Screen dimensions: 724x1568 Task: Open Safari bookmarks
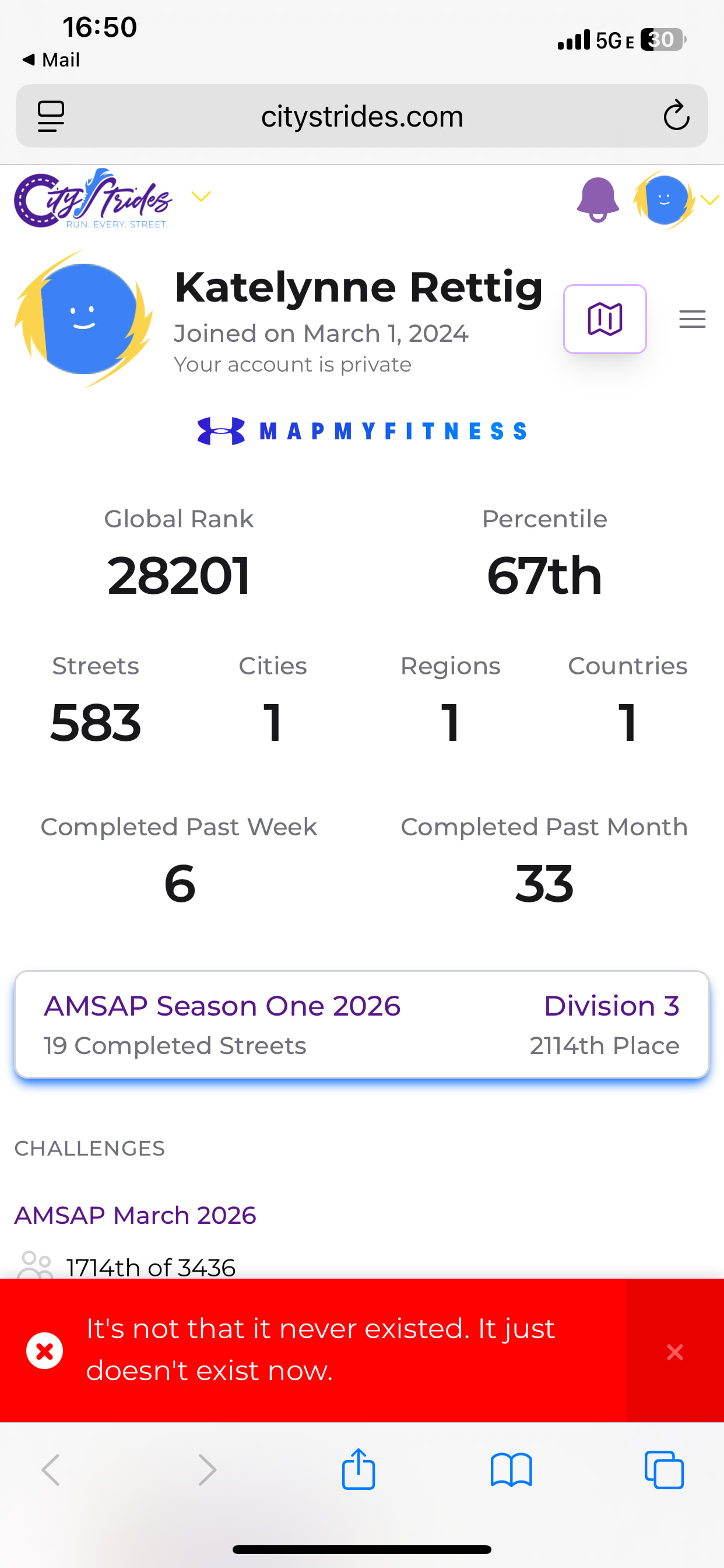511,1469
